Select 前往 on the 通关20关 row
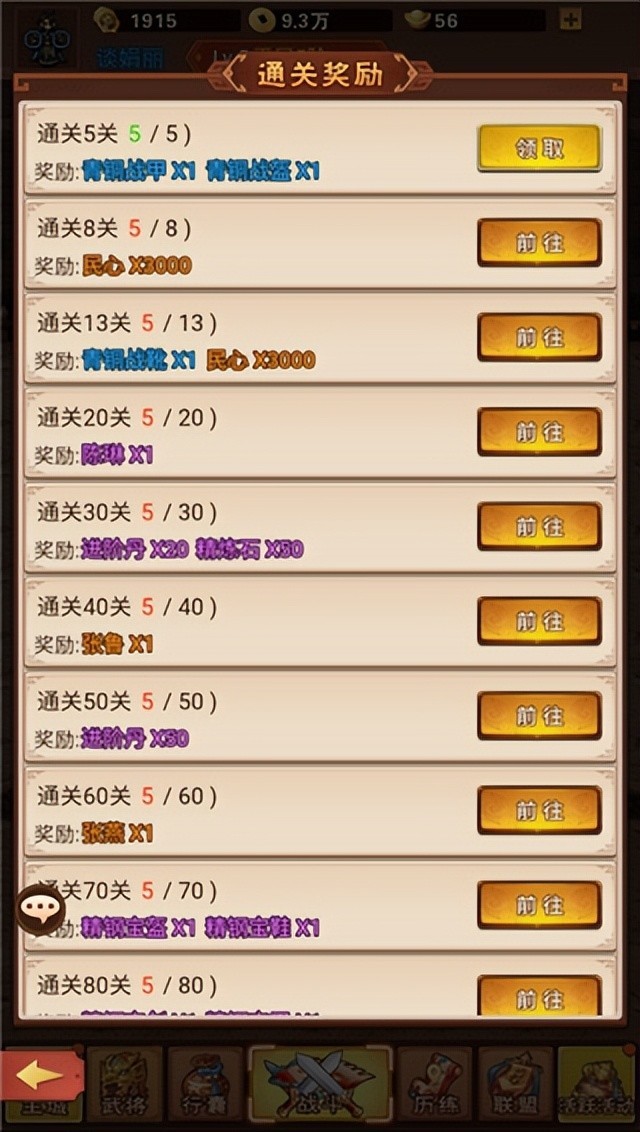640x1132 pixels. (x=539, y=432)
